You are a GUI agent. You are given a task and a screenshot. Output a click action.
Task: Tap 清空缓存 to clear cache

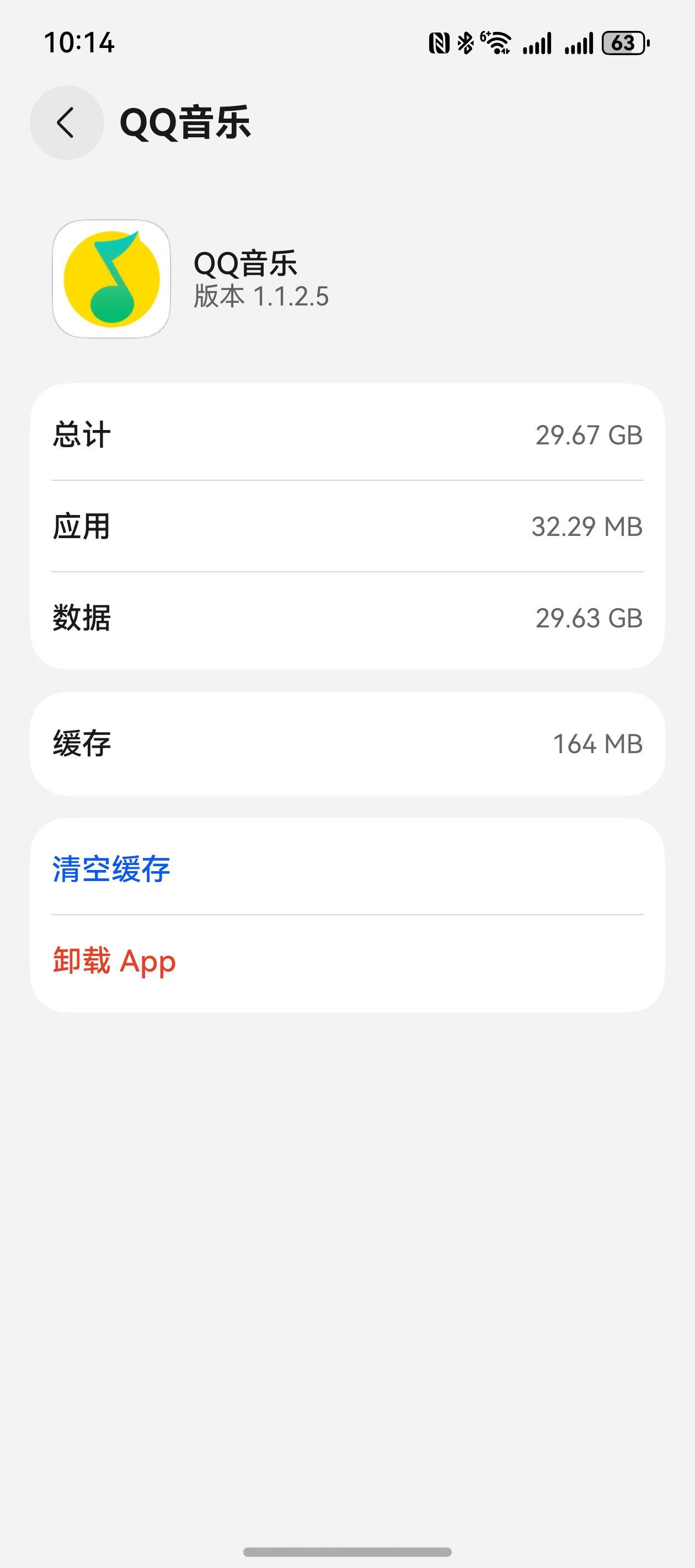(111, 868)
